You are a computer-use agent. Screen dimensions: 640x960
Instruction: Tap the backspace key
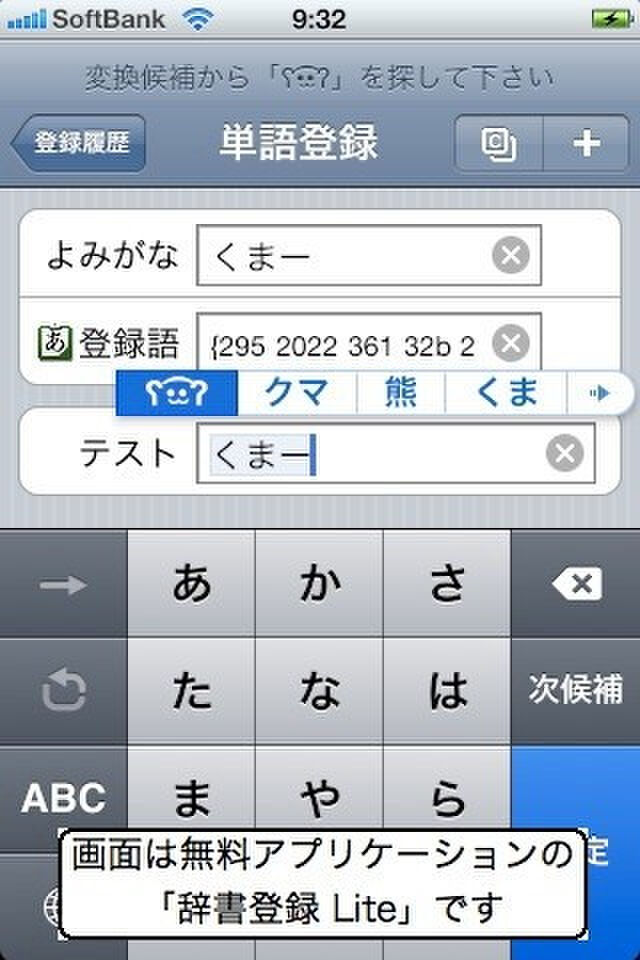(x=576, y=585)
